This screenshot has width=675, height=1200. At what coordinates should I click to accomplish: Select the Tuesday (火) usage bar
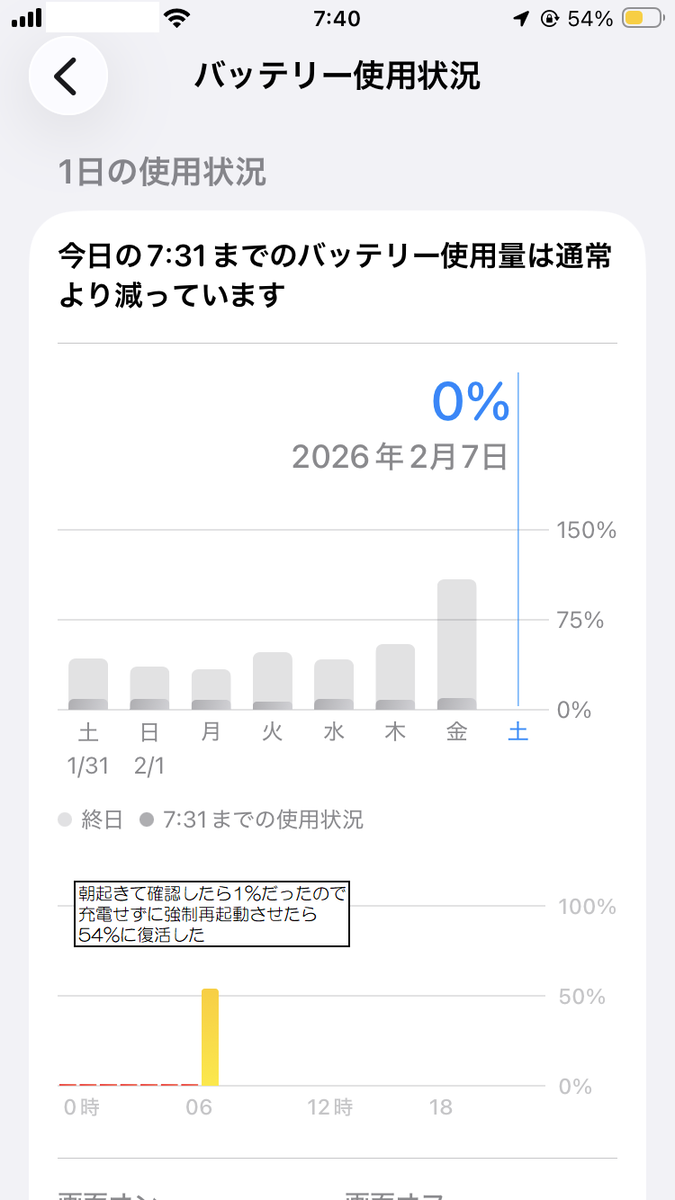pos(273,681)
